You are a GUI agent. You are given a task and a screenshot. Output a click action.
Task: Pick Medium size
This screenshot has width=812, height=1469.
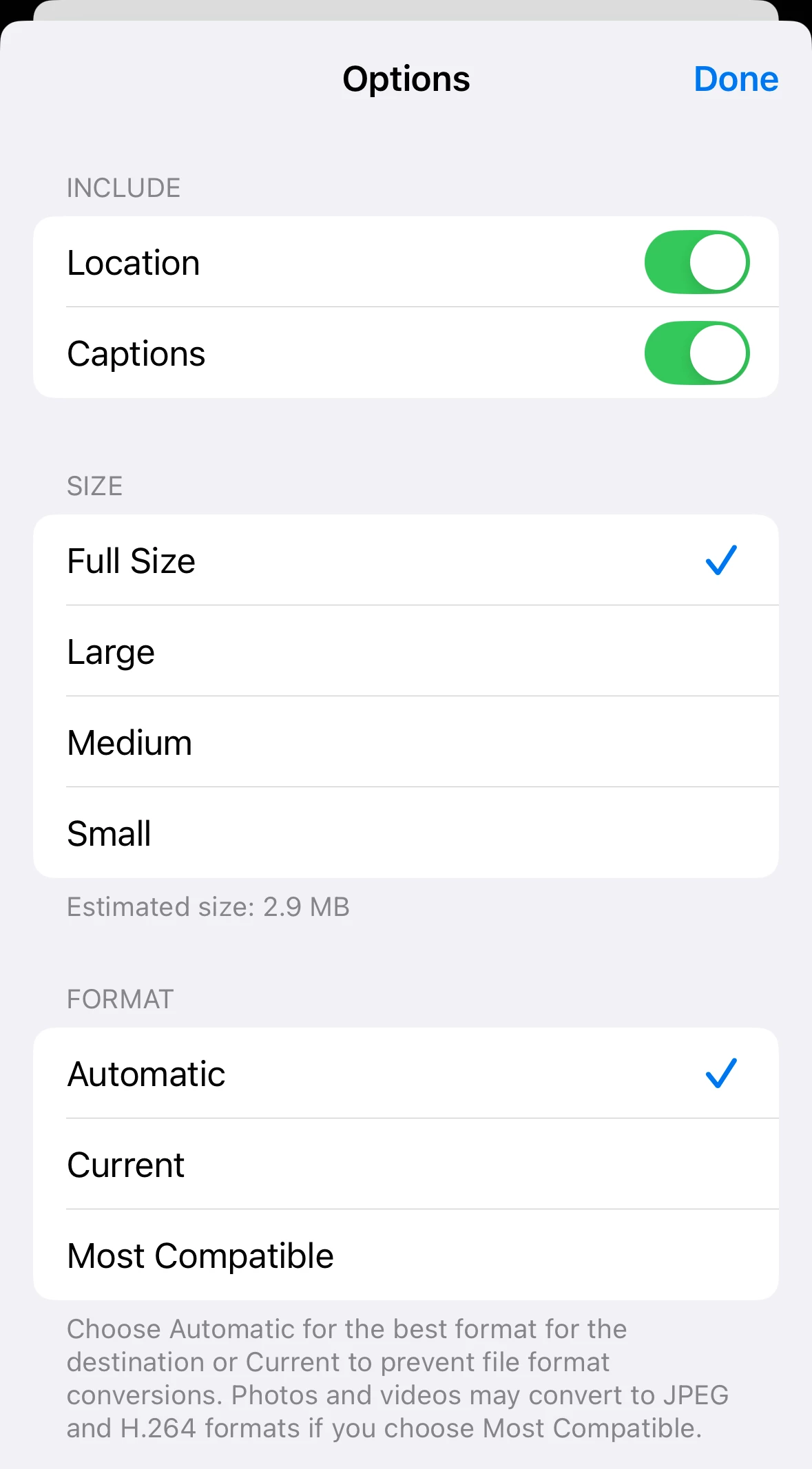point(406,742)
